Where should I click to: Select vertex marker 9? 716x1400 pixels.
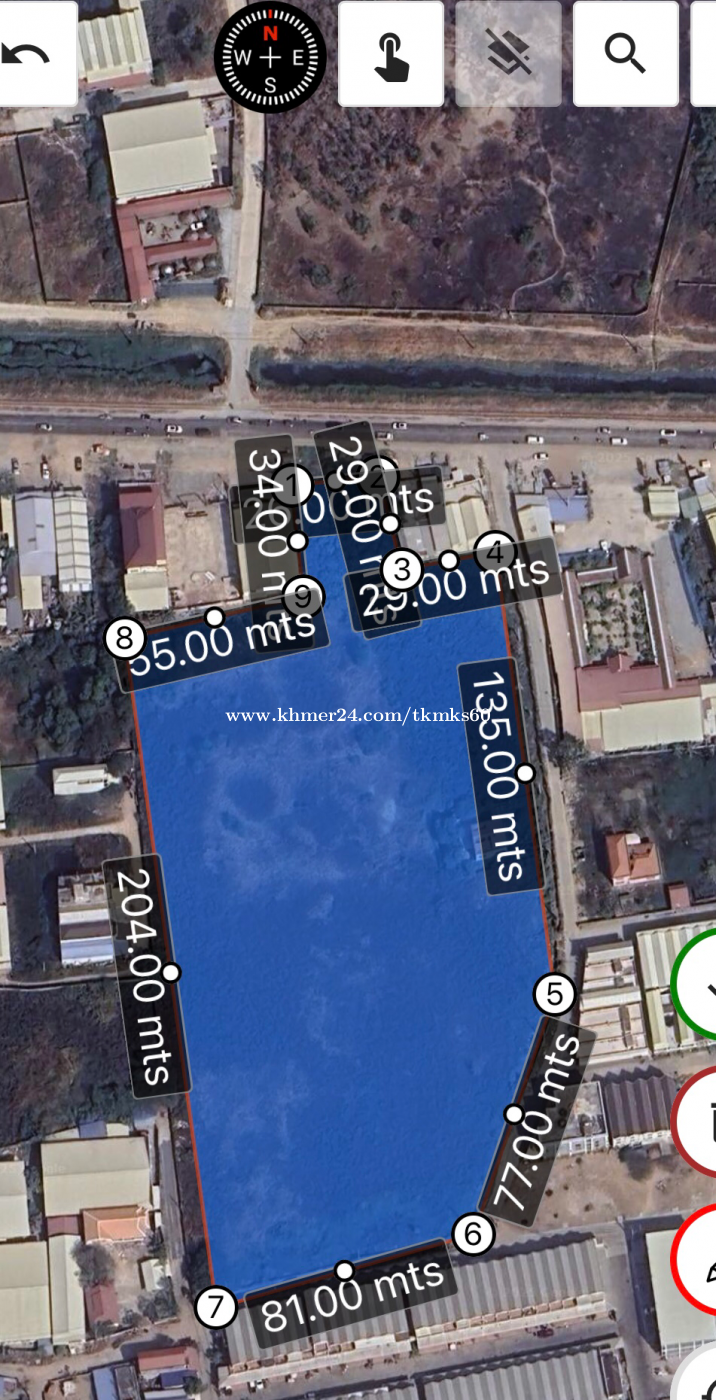304,597
